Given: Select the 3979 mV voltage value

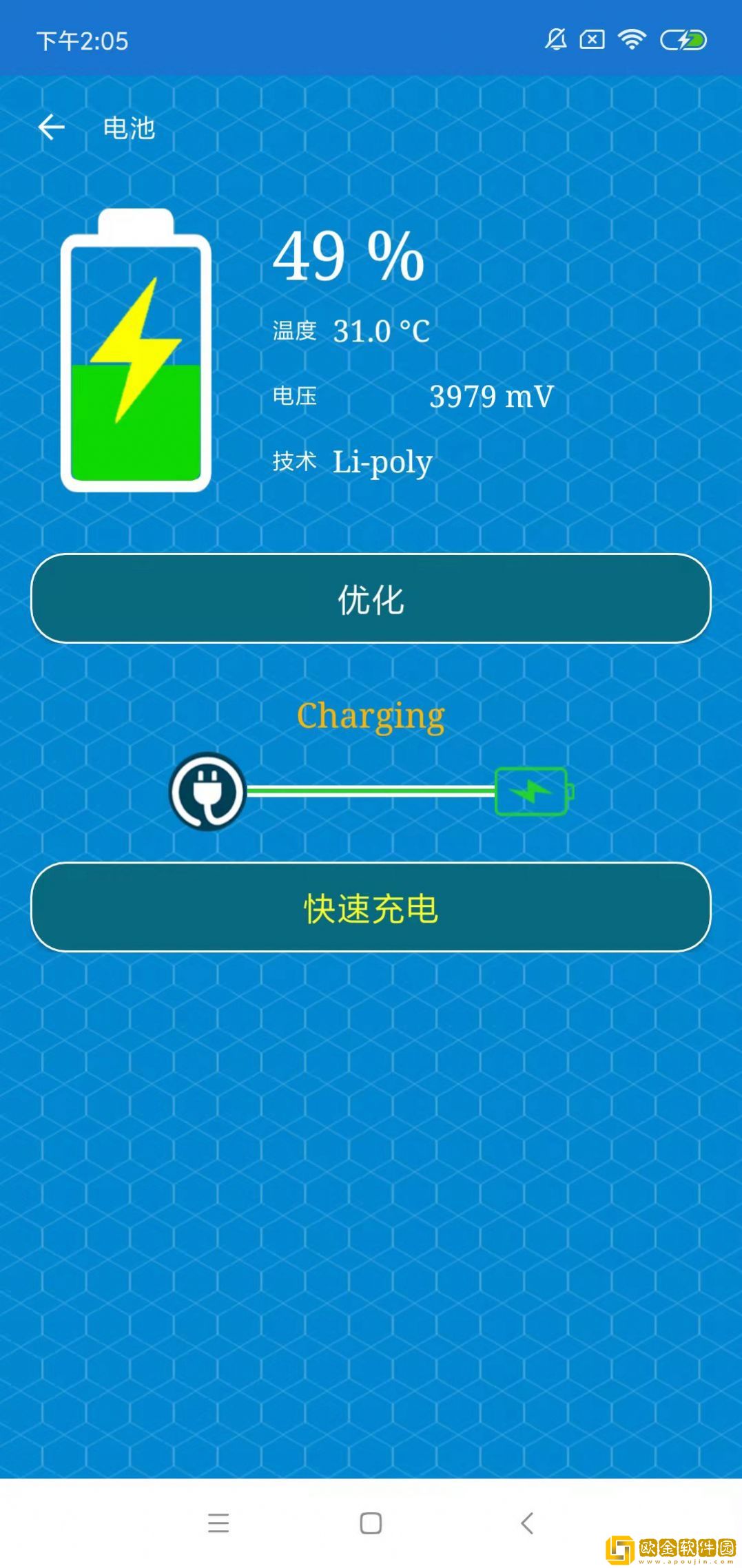Looking at the screenshot, I should pos(491,396).
